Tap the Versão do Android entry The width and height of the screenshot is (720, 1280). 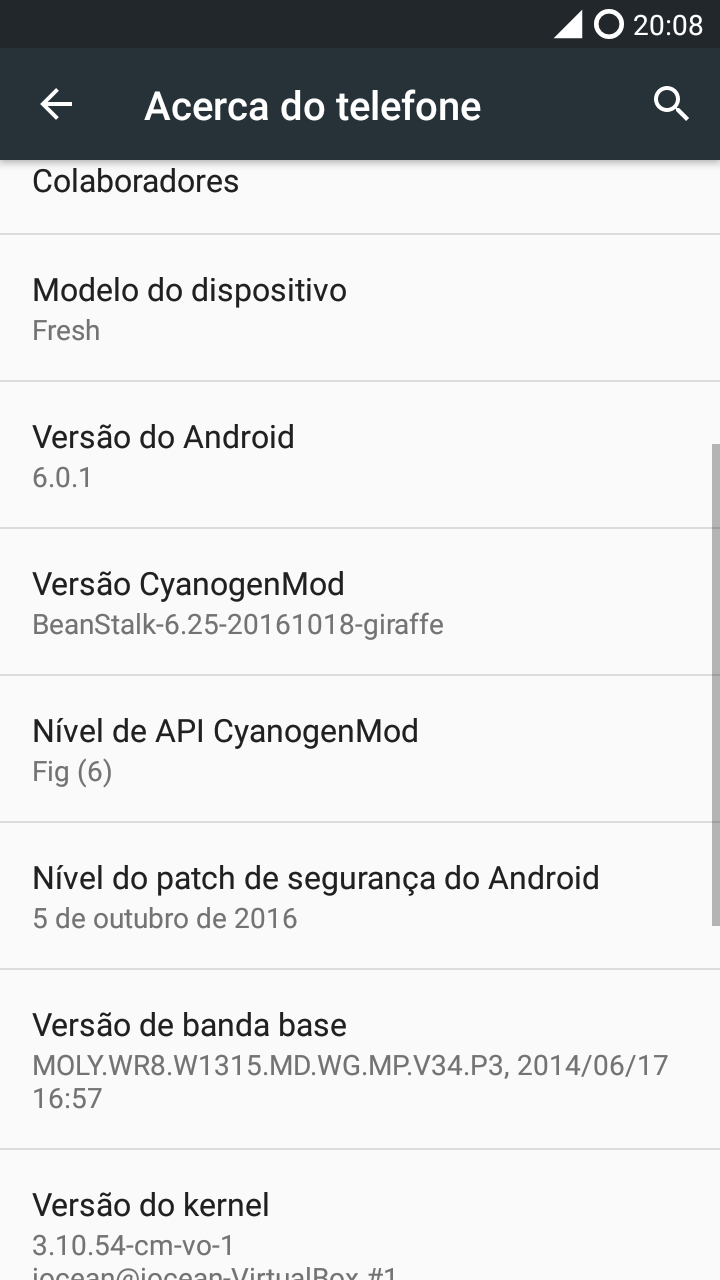[x=360, y=455]
